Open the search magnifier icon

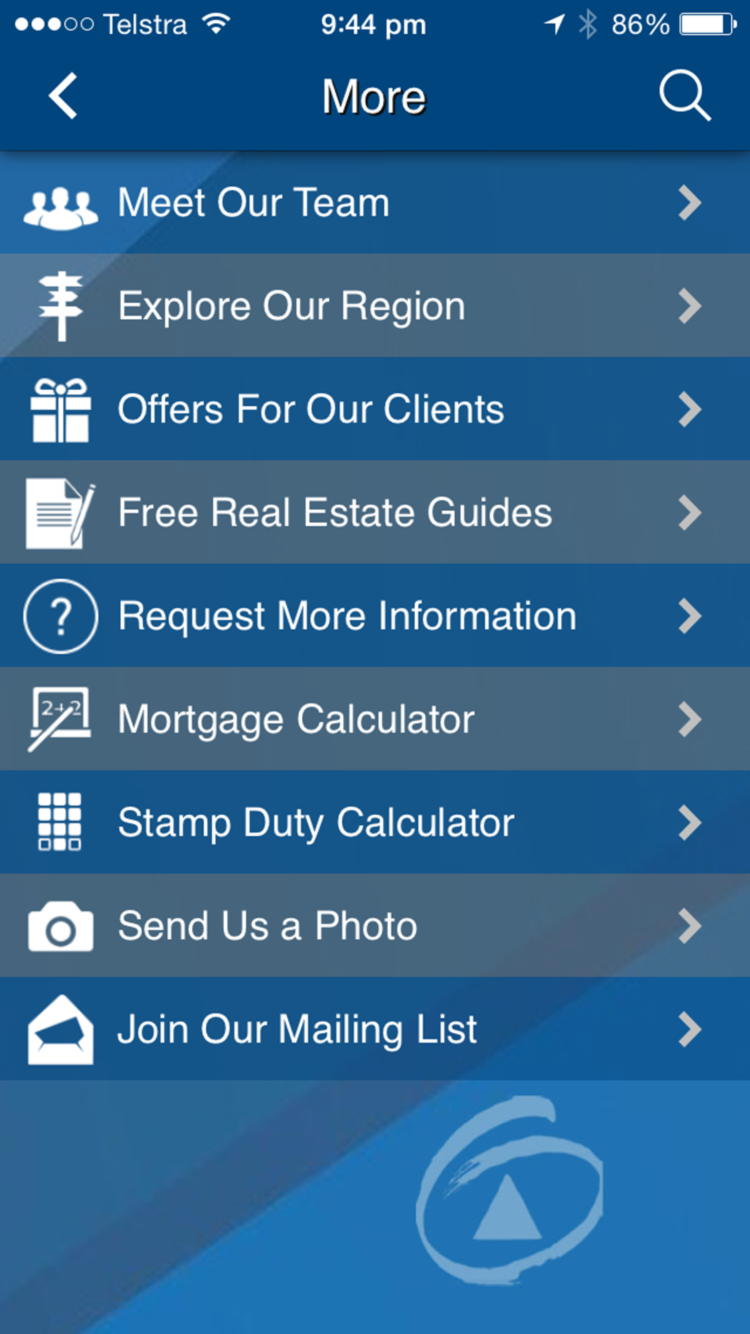[685, 97]
